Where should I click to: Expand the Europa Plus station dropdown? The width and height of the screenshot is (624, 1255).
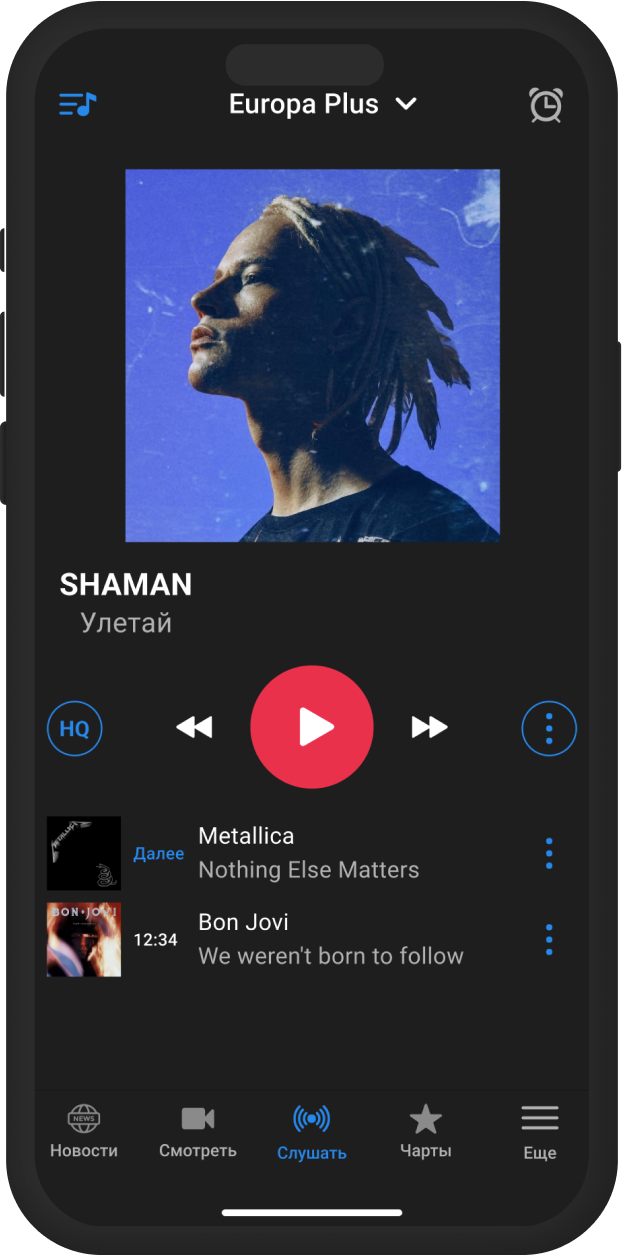[322, 104]
